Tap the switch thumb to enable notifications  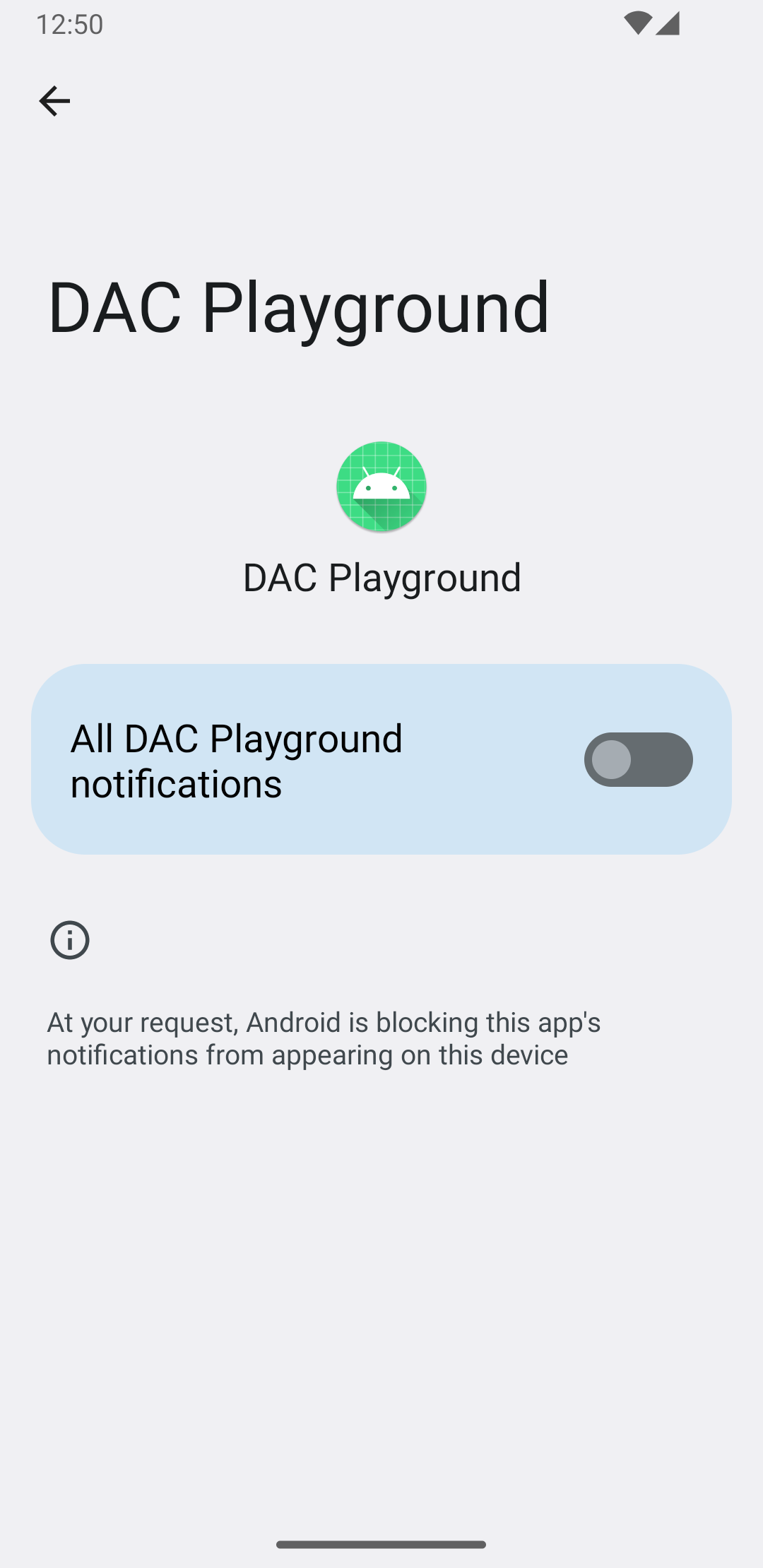[612, 759]
